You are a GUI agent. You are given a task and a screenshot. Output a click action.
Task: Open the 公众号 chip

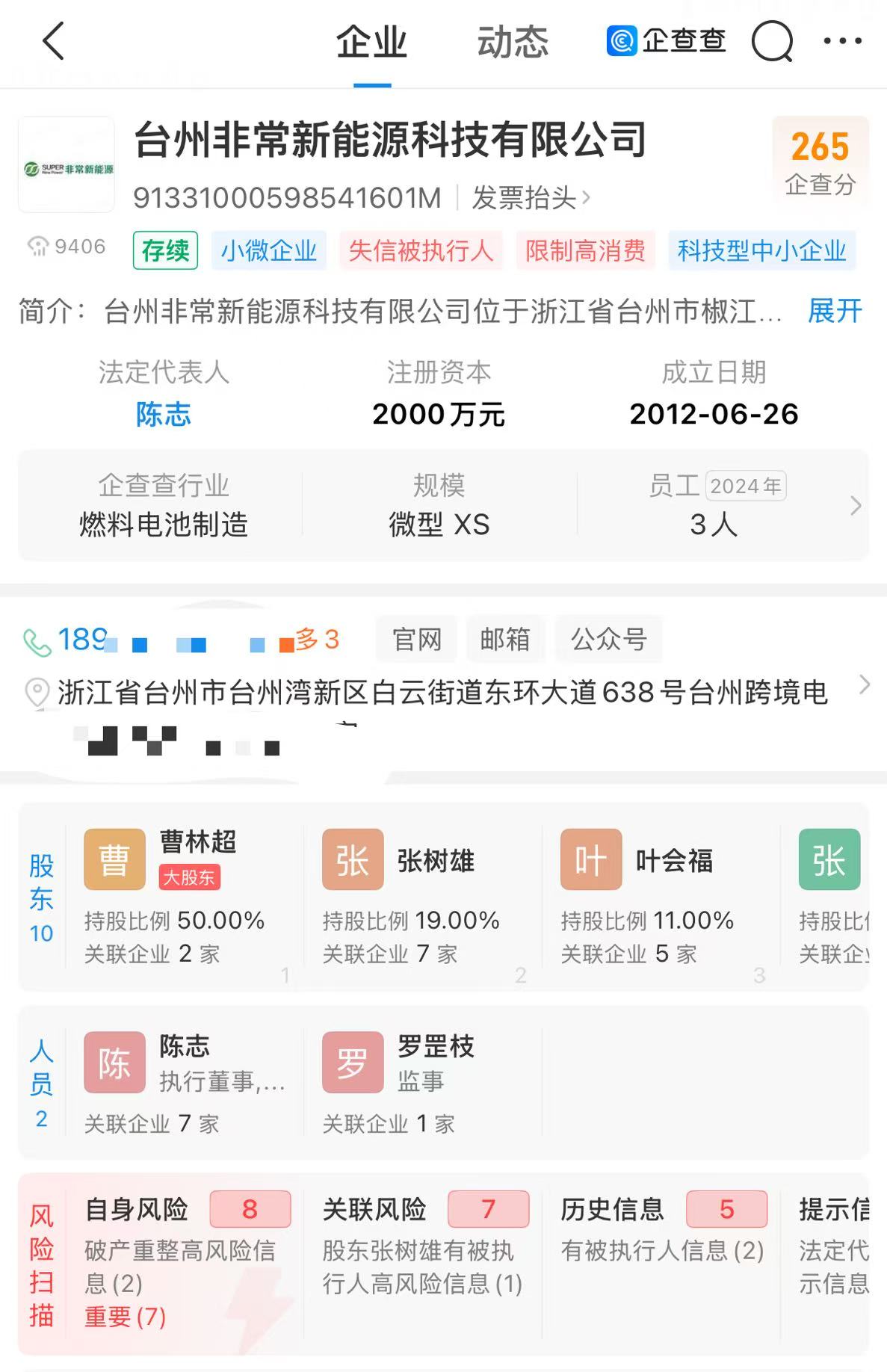click(x=608, y=640)
